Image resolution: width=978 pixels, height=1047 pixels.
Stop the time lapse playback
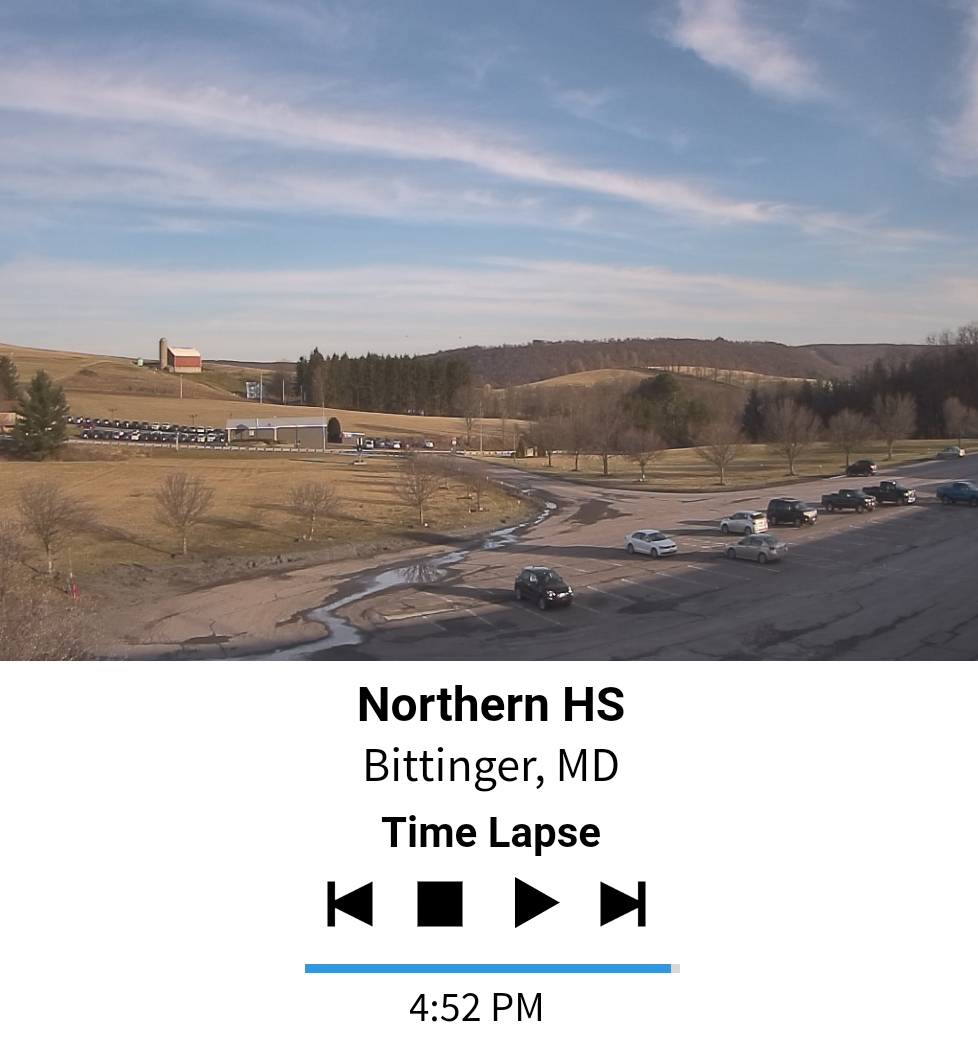pyautogui.click(x=440, y=904)
